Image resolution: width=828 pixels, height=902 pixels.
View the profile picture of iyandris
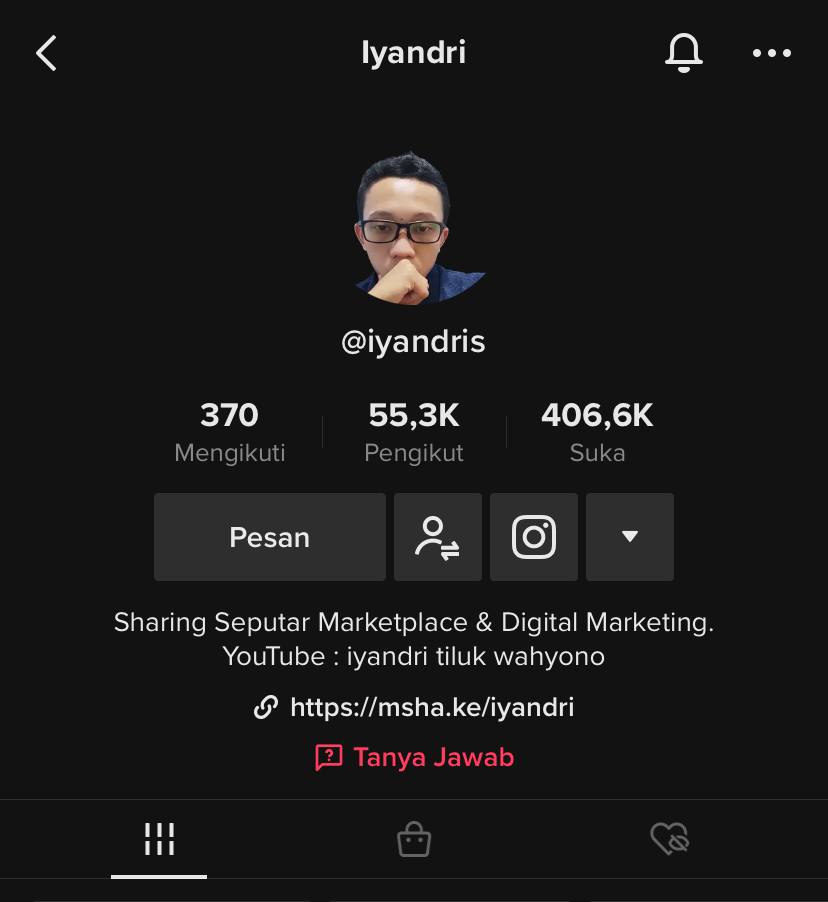click(x=414, y=228)
